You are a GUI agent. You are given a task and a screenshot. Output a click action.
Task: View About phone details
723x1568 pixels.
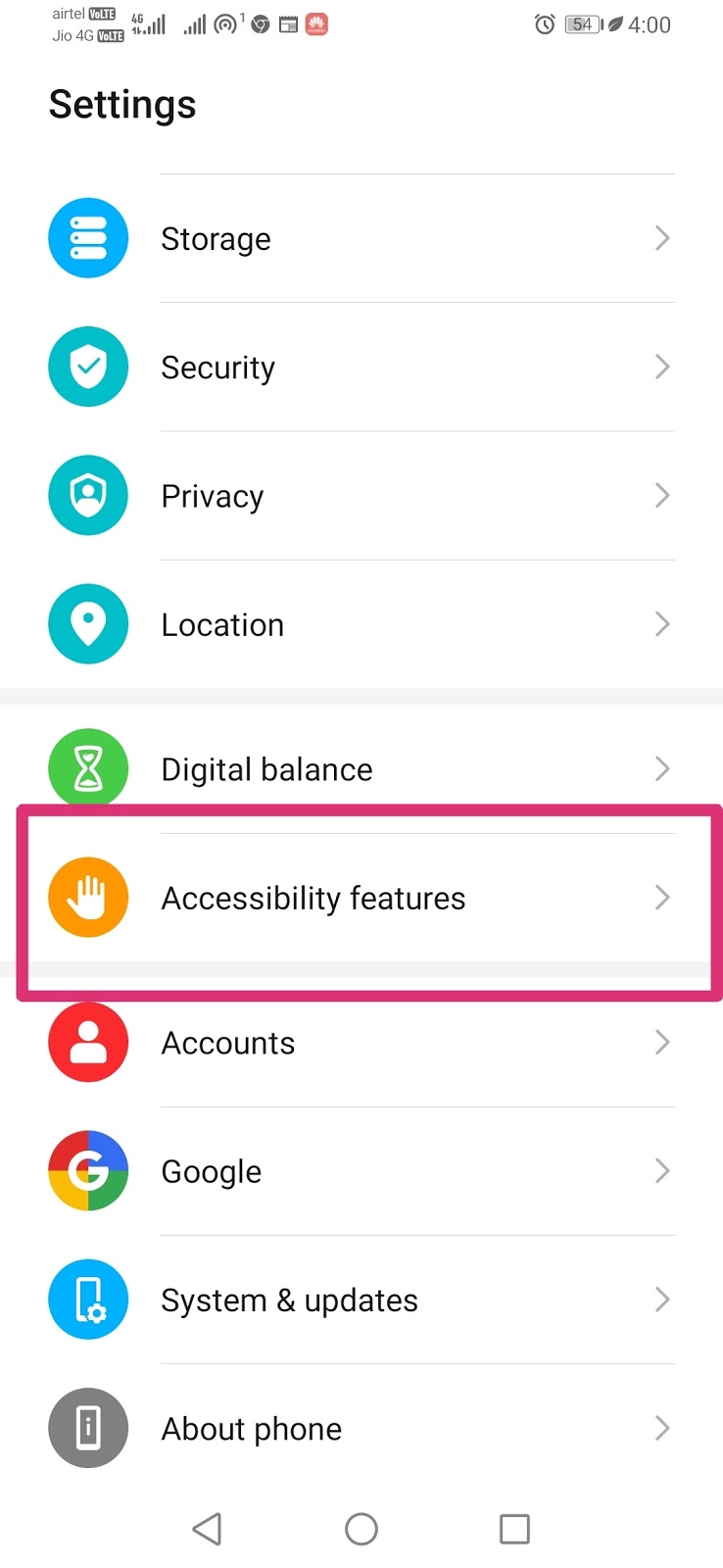coord(361,1428)
